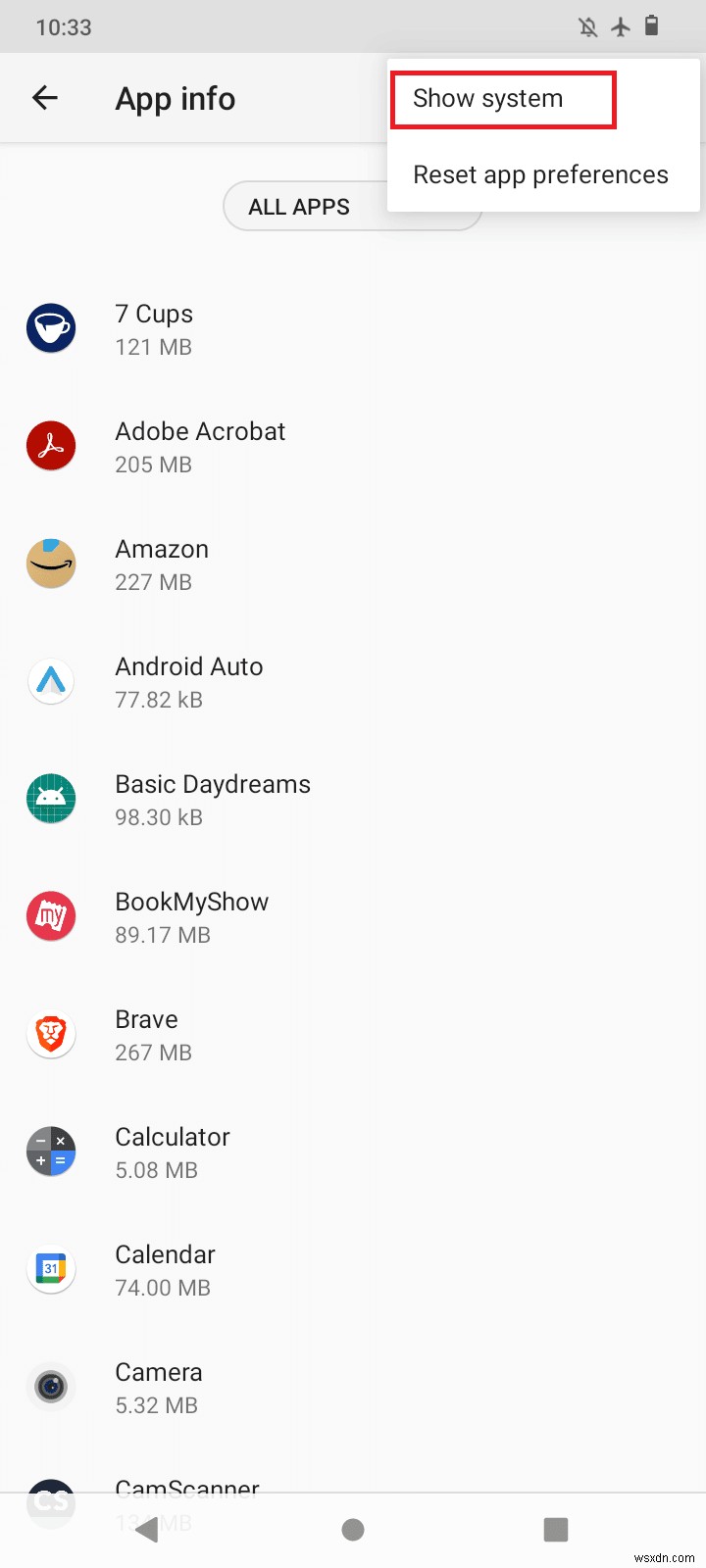The image size is (706, 1568).
Task: Select the Adobe Acrobat app icon
Action: 51,445
